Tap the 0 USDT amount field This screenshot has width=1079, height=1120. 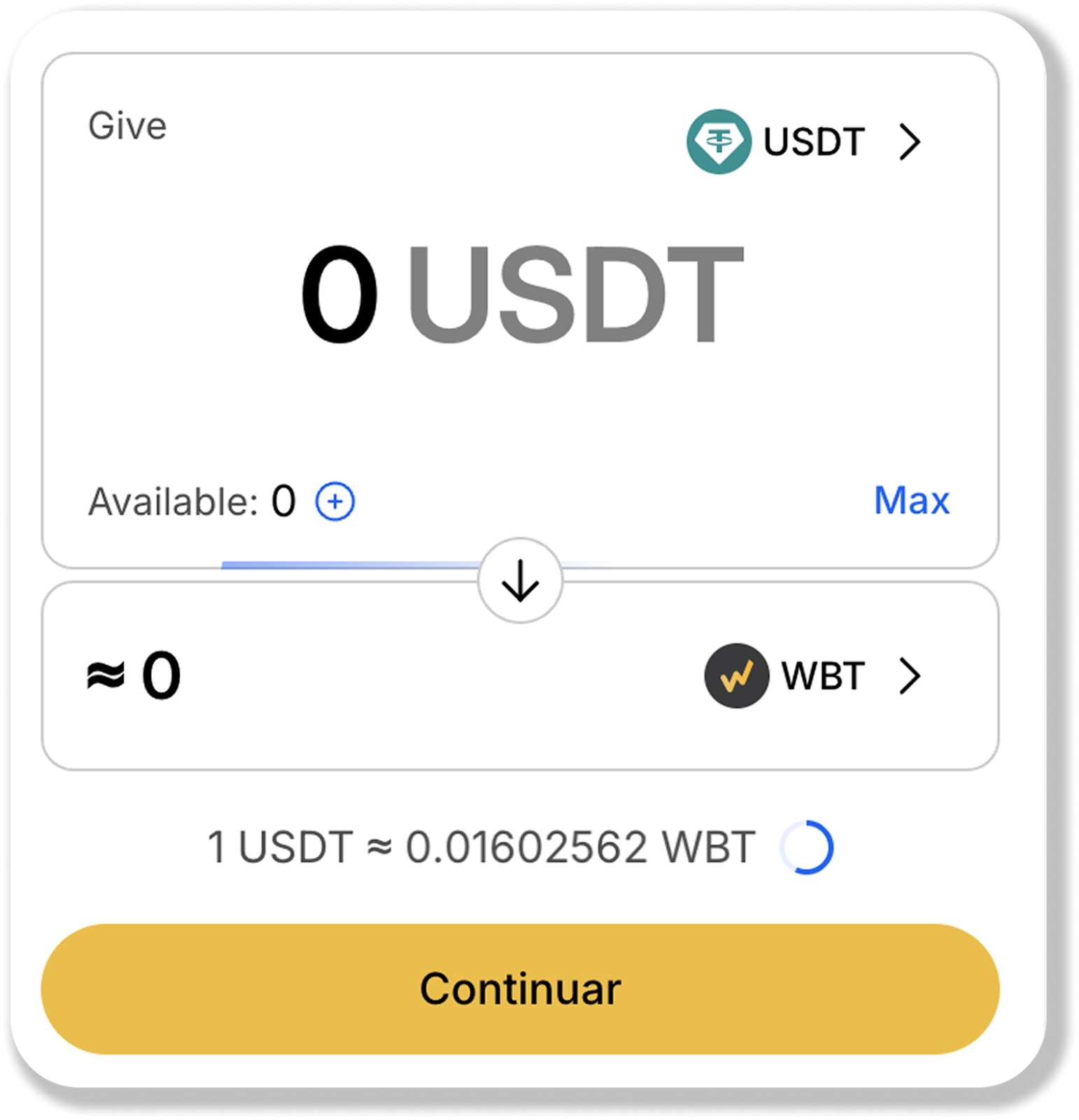click(521, 294)
